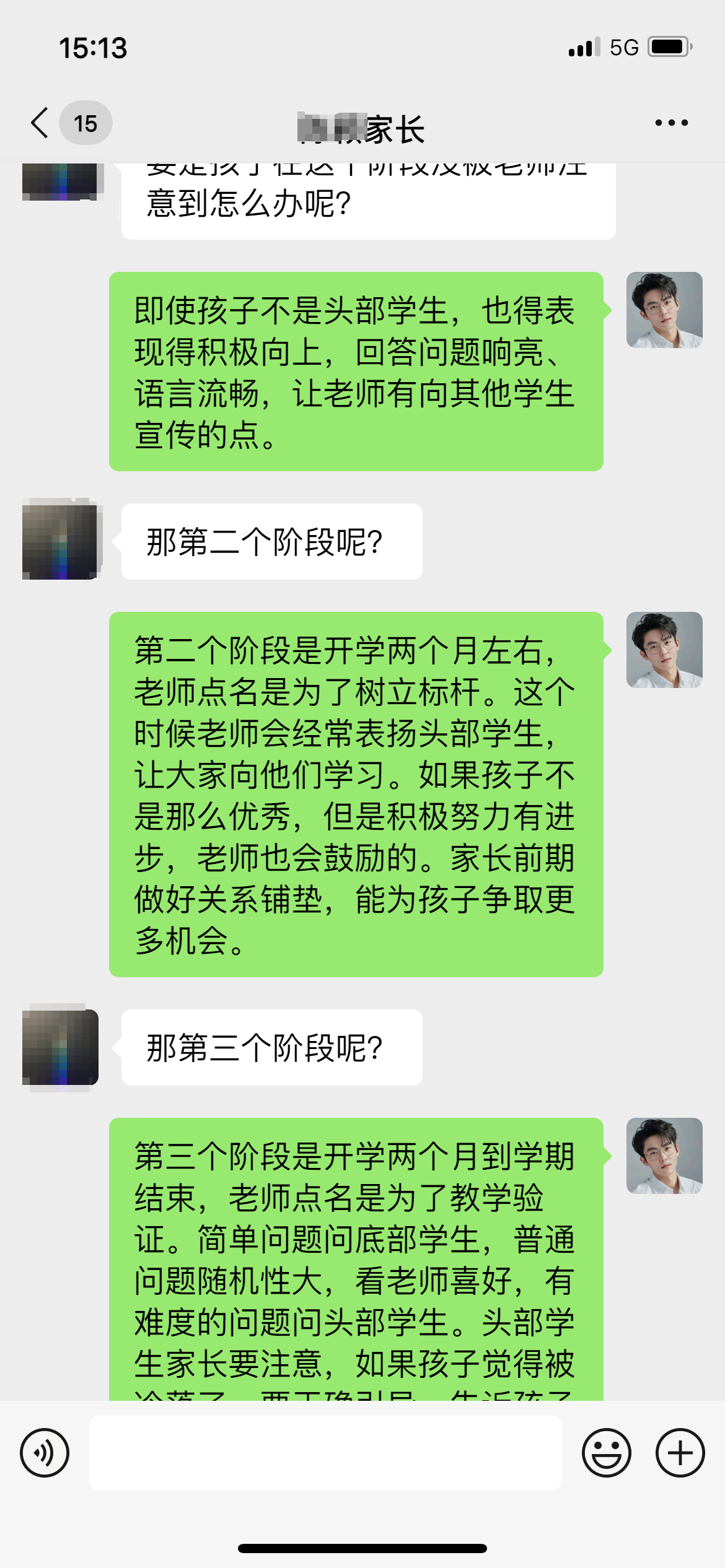The width and height of the screenshot is (725, 1568).
Task: Open the emoji sticker panel
Action: [607, 1453]
